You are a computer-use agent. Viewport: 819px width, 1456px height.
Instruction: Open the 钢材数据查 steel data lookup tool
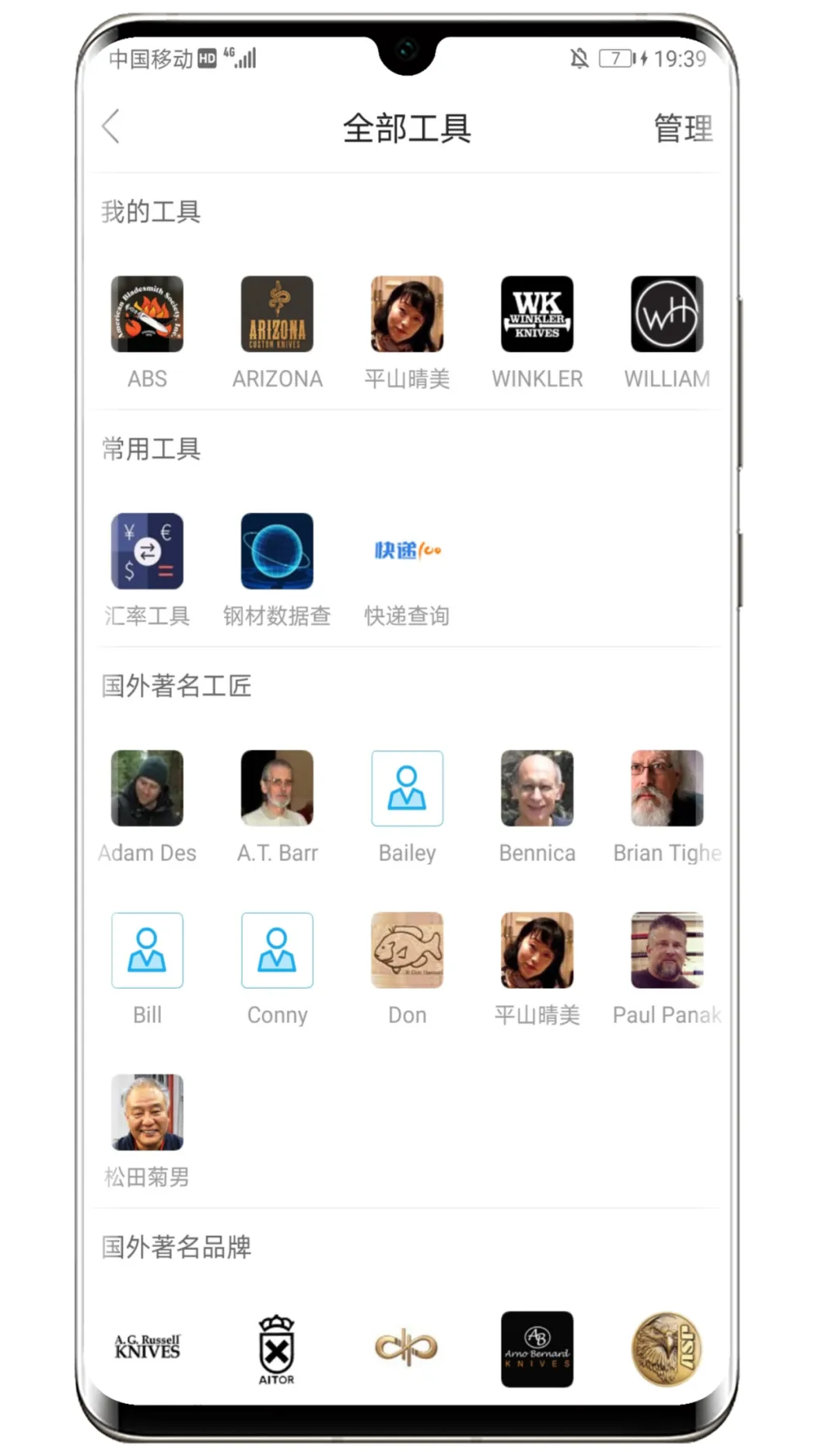(277, 550)
